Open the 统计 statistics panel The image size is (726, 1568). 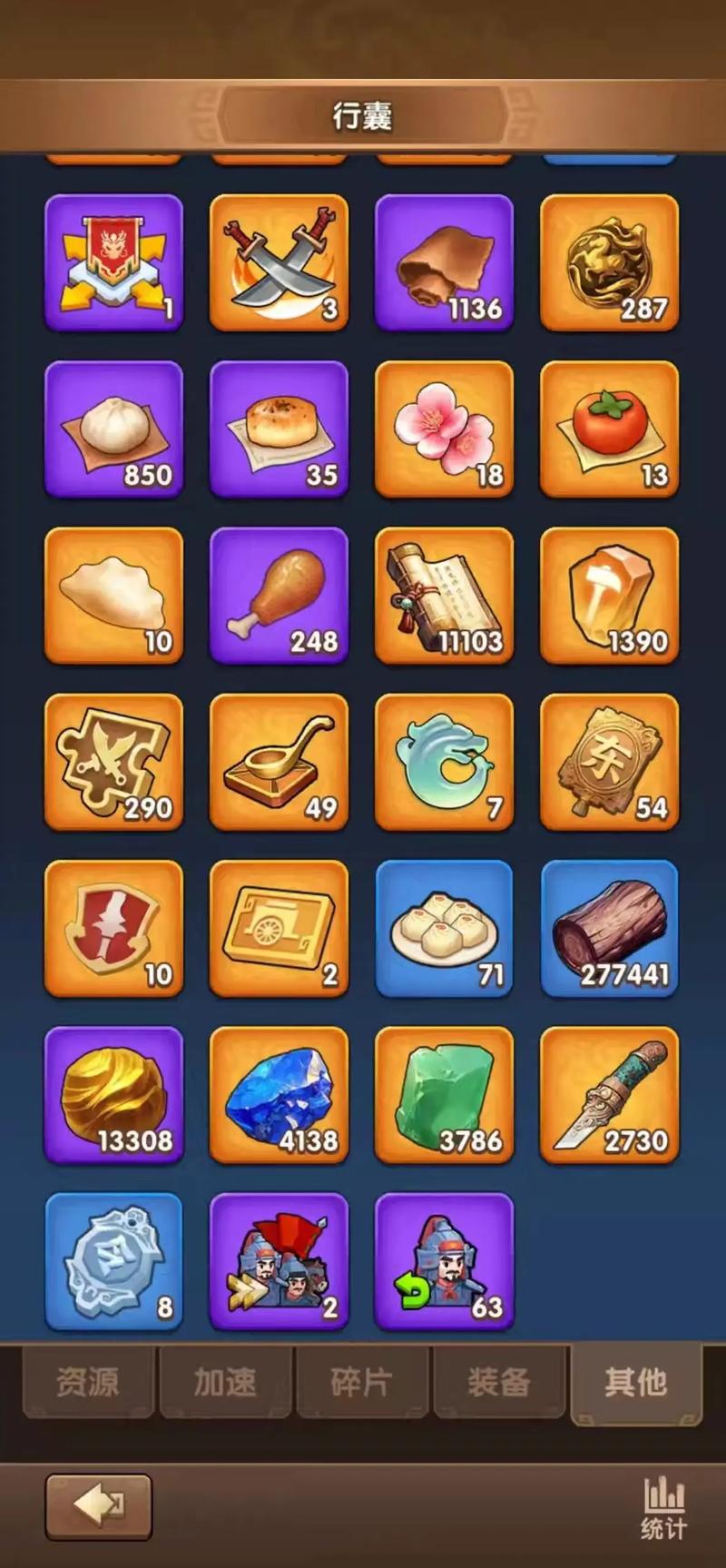pos(663,1507)
